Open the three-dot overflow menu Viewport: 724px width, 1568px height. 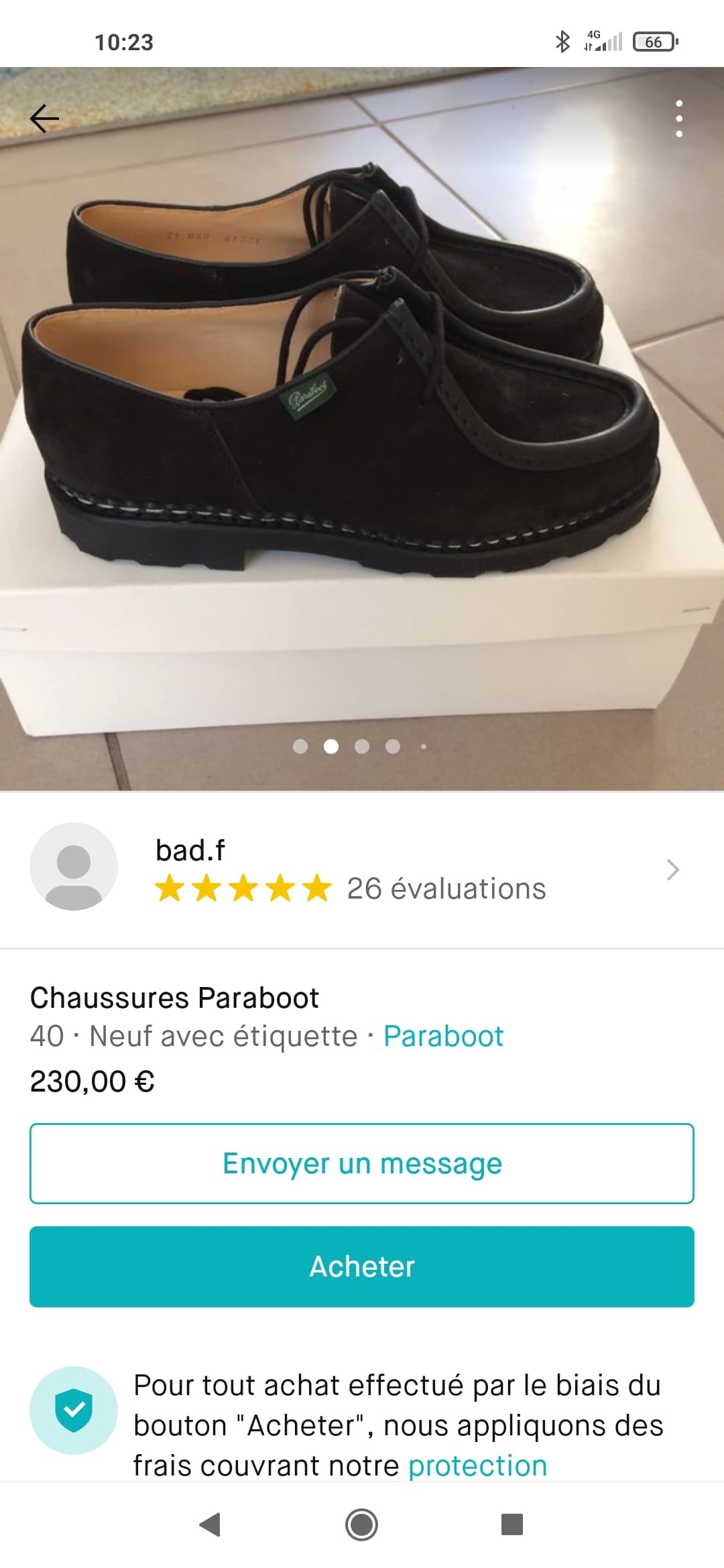click(679, 119)
